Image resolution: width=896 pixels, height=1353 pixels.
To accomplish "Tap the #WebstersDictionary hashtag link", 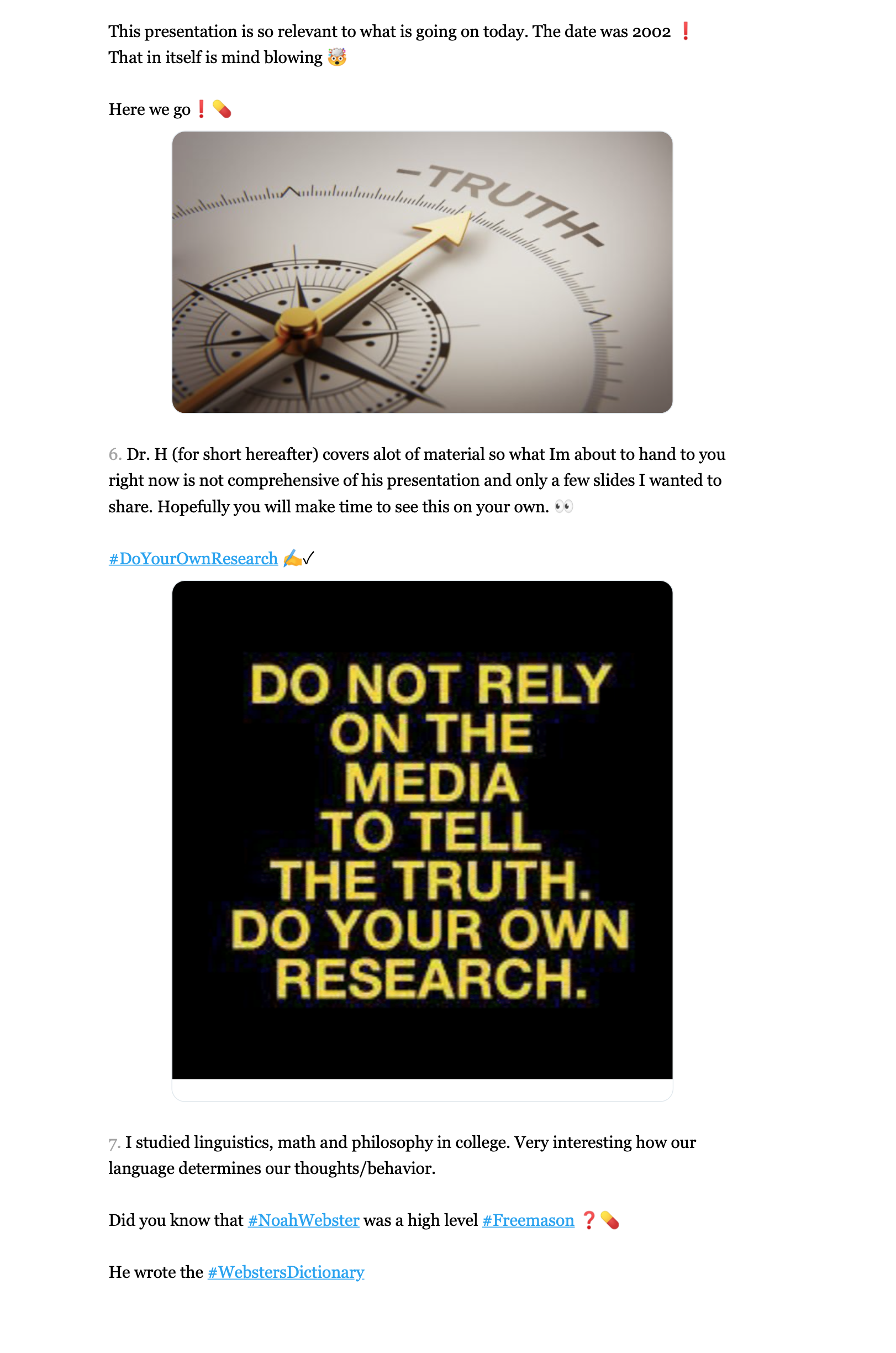I will click(x=286, y=1272).
